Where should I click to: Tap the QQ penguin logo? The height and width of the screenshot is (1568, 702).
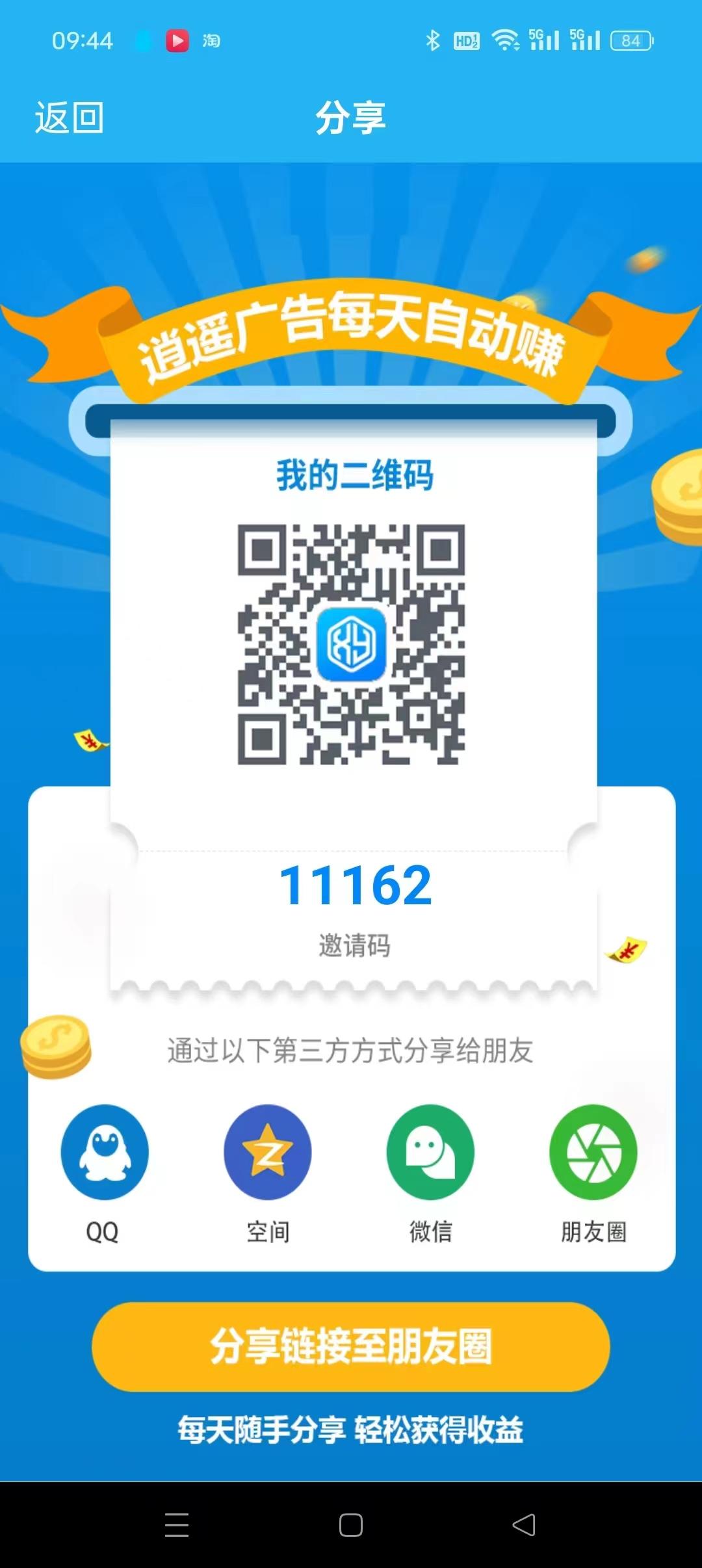105,1152
